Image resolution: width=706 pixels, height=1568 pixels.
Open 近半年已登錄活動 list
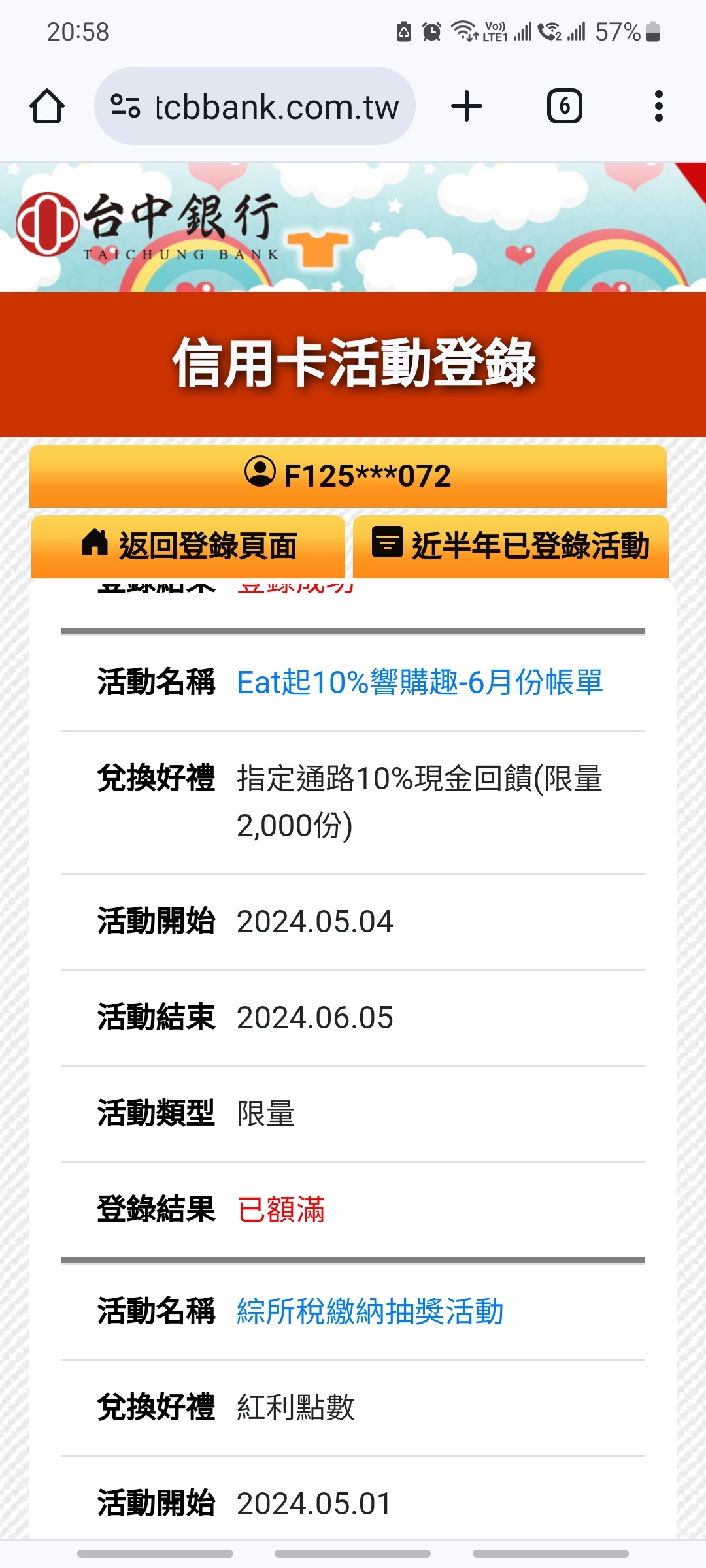511,546
